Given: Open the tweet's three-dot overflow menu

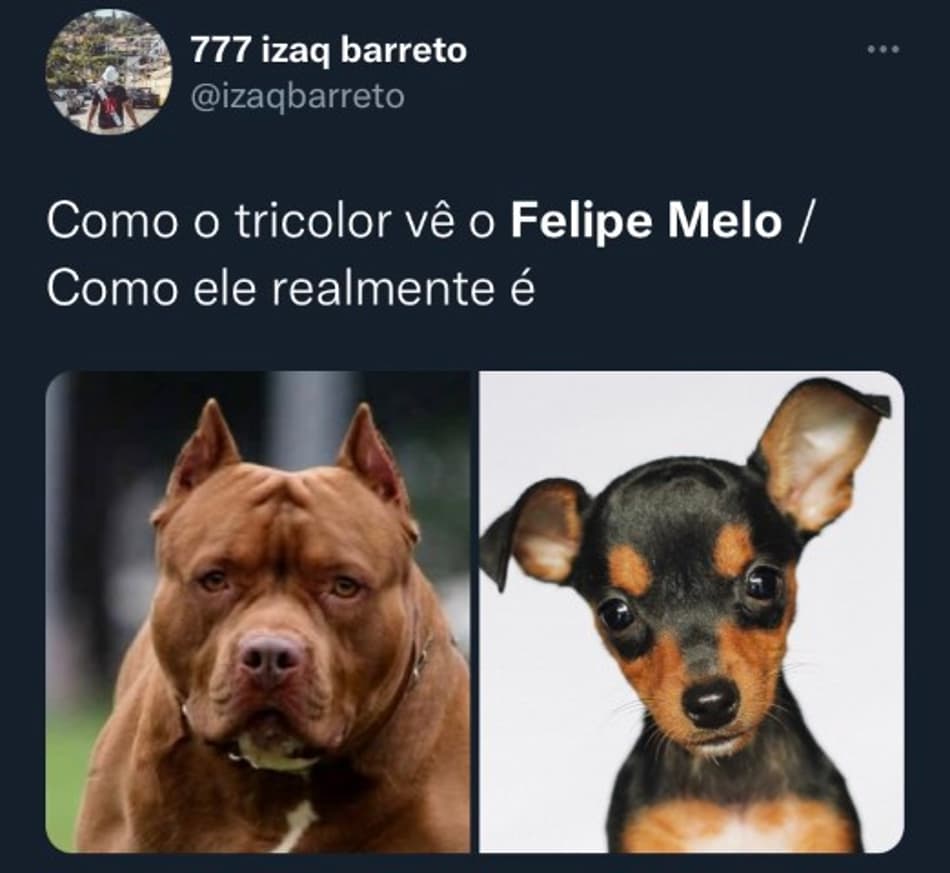Looking at the screenshot, I should (883, 50).
